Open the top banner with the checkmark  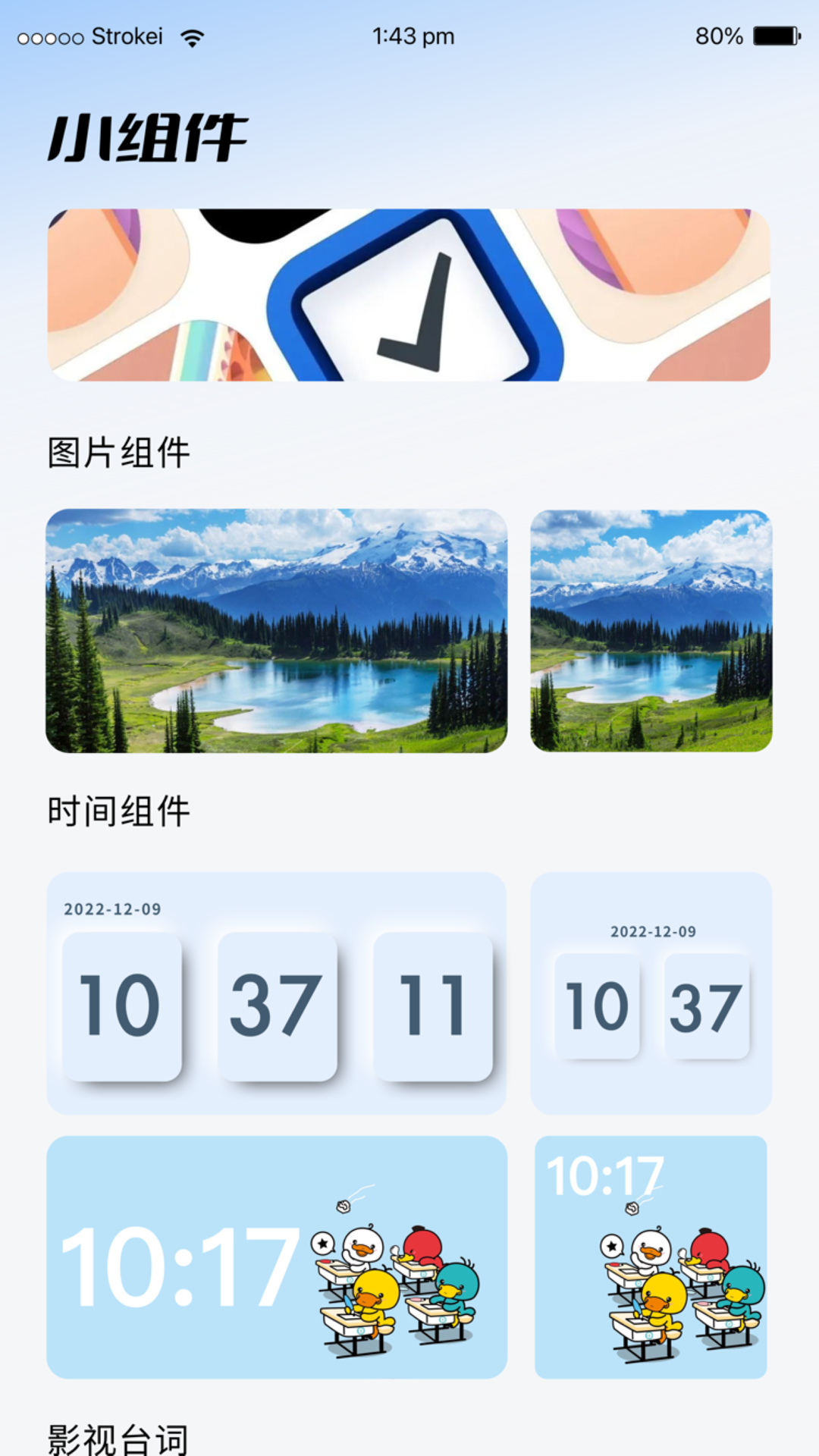pos(409,295)
